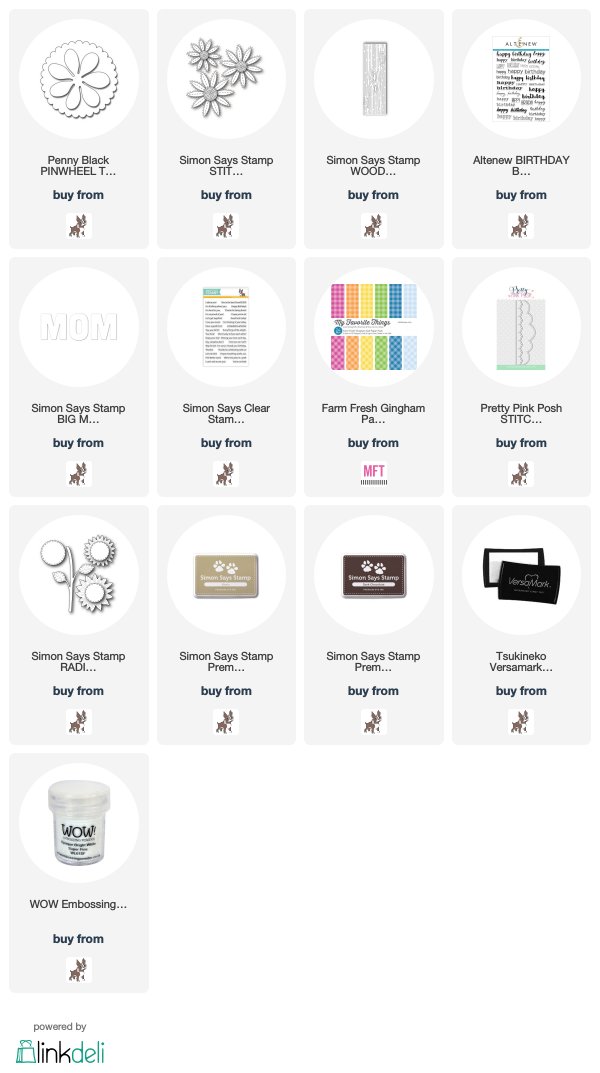Screen dimensions: 600x1073
Task: View the Altenew BIRTHDAY stamp set
Action: point(521,129)
